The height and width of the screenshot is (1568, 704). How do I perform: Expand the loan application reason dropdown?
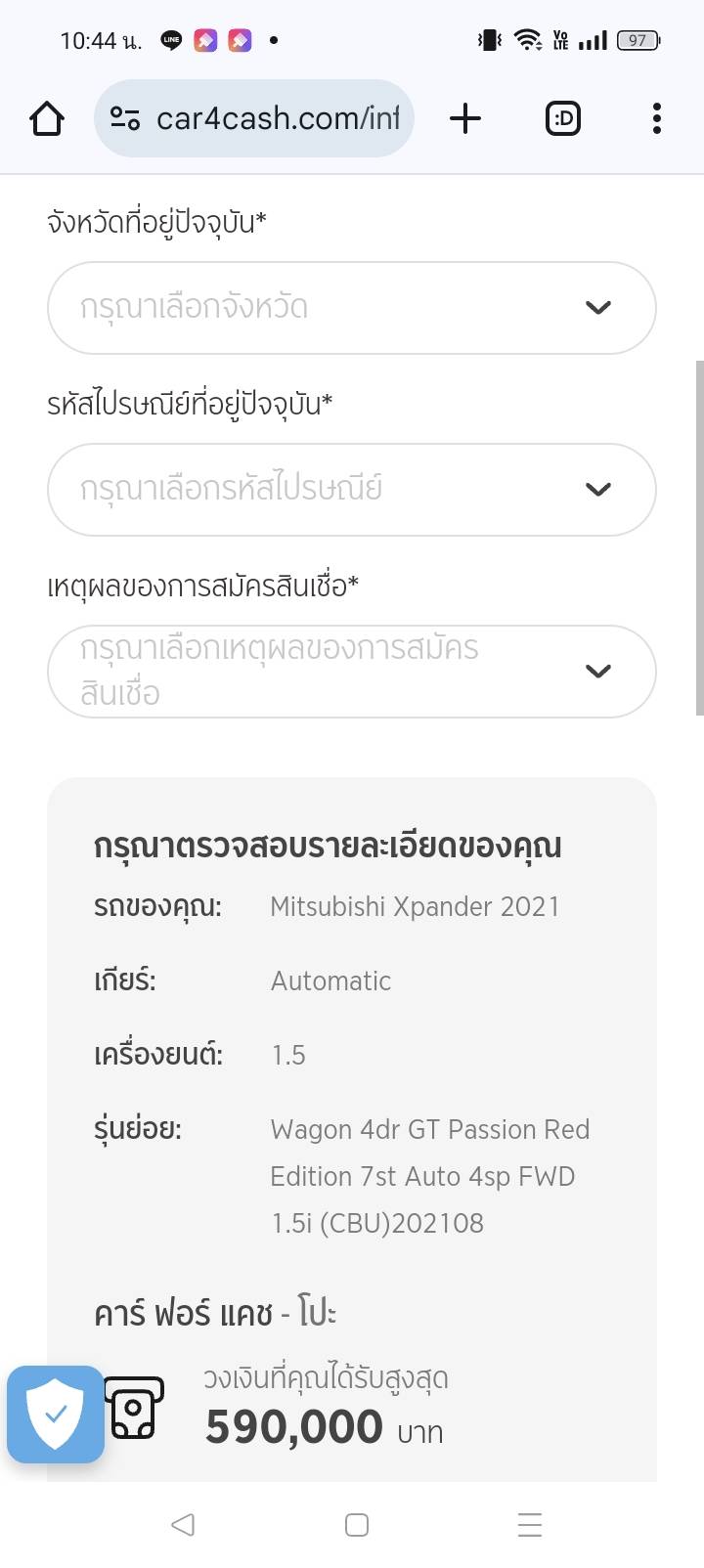point(351,672)
